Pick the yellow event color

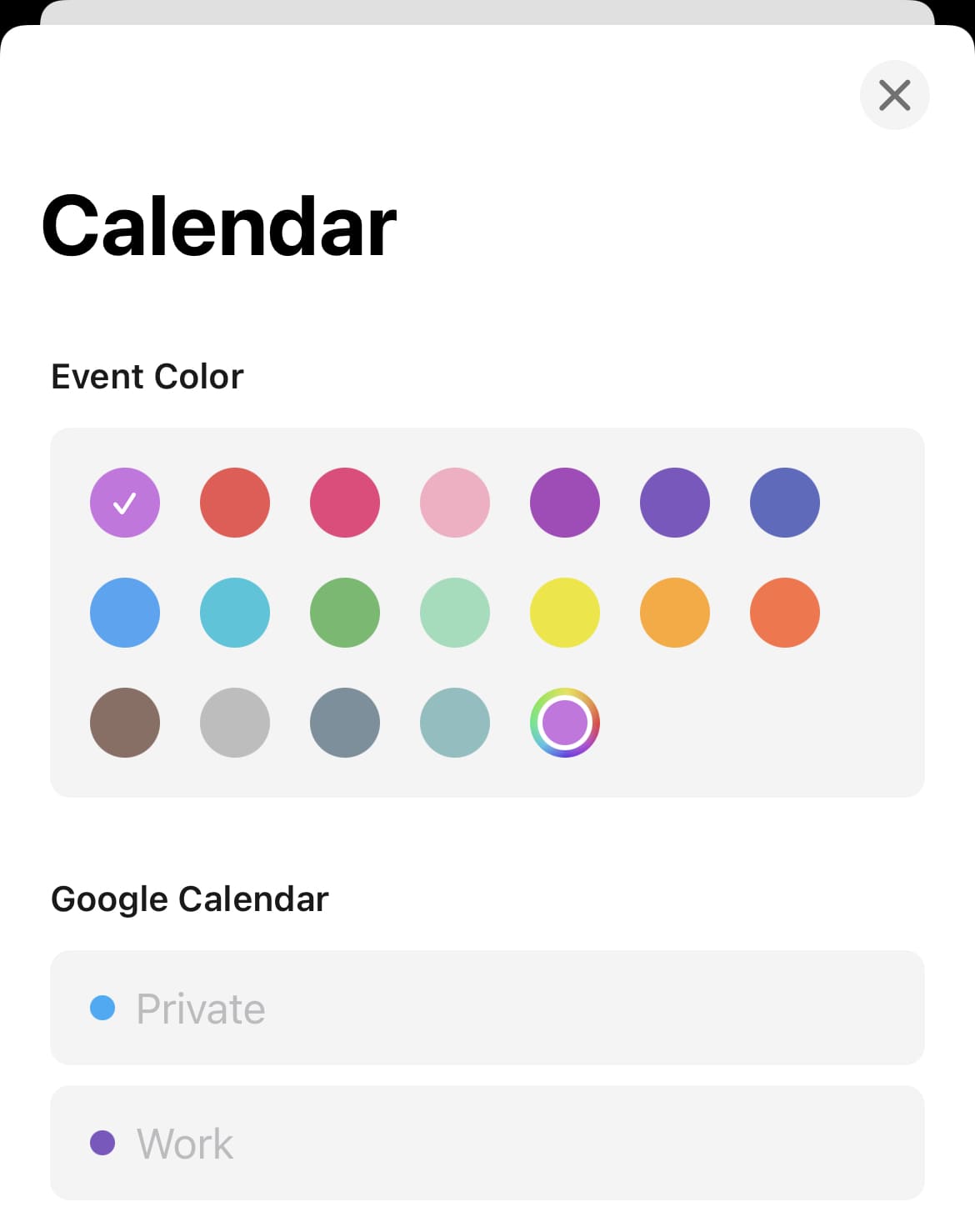coord(565,613)
